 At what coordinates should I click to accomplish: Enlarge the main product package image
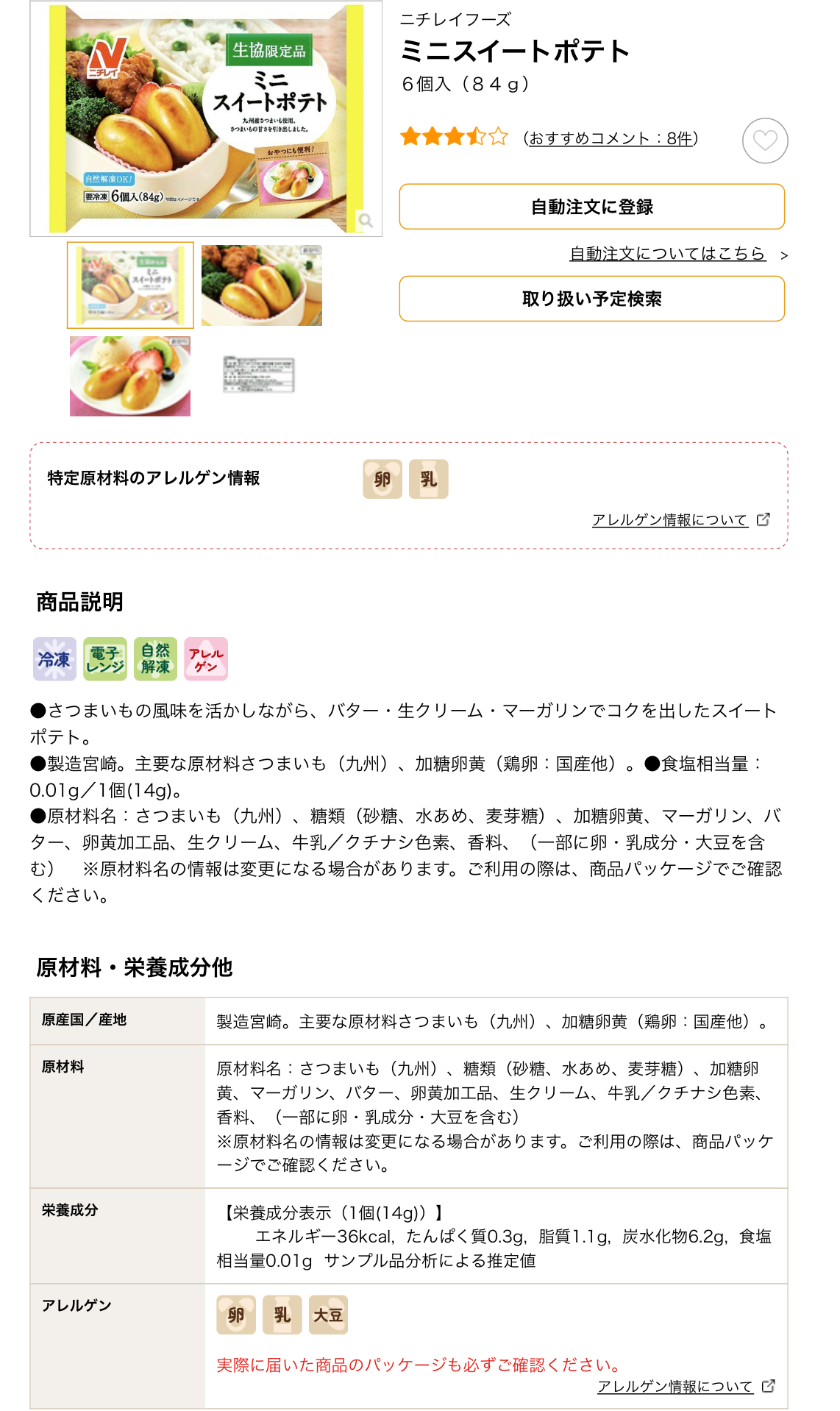click(206, 118)
